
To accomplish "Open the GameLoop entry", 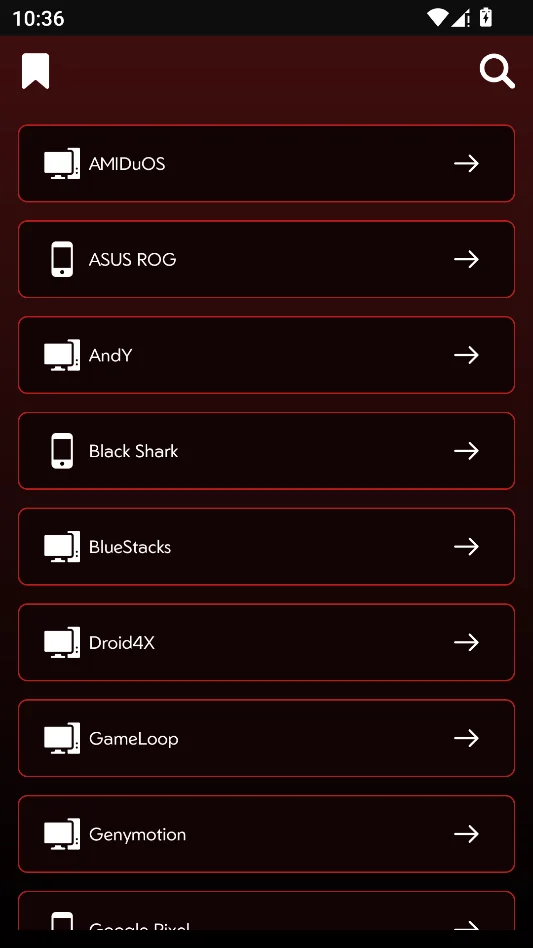I will pos(266,738).
